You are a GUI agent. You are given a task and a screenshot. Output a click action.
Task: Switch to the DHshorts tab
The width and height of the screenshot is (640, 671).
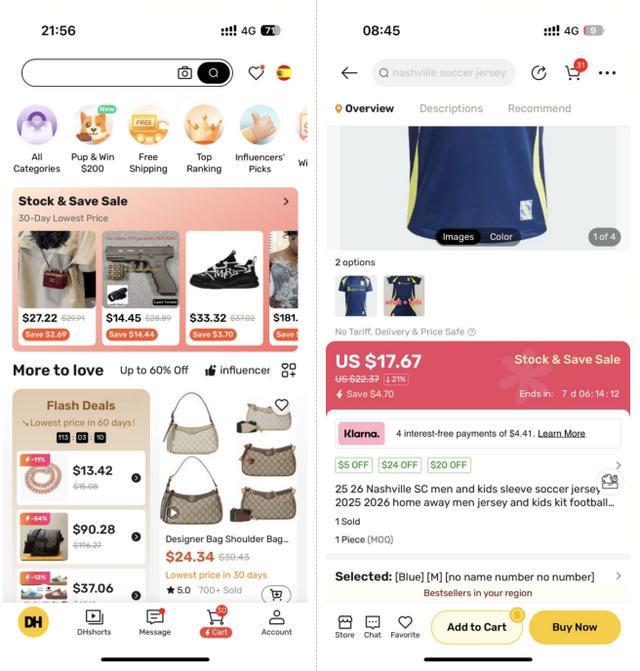coord(94,622)
